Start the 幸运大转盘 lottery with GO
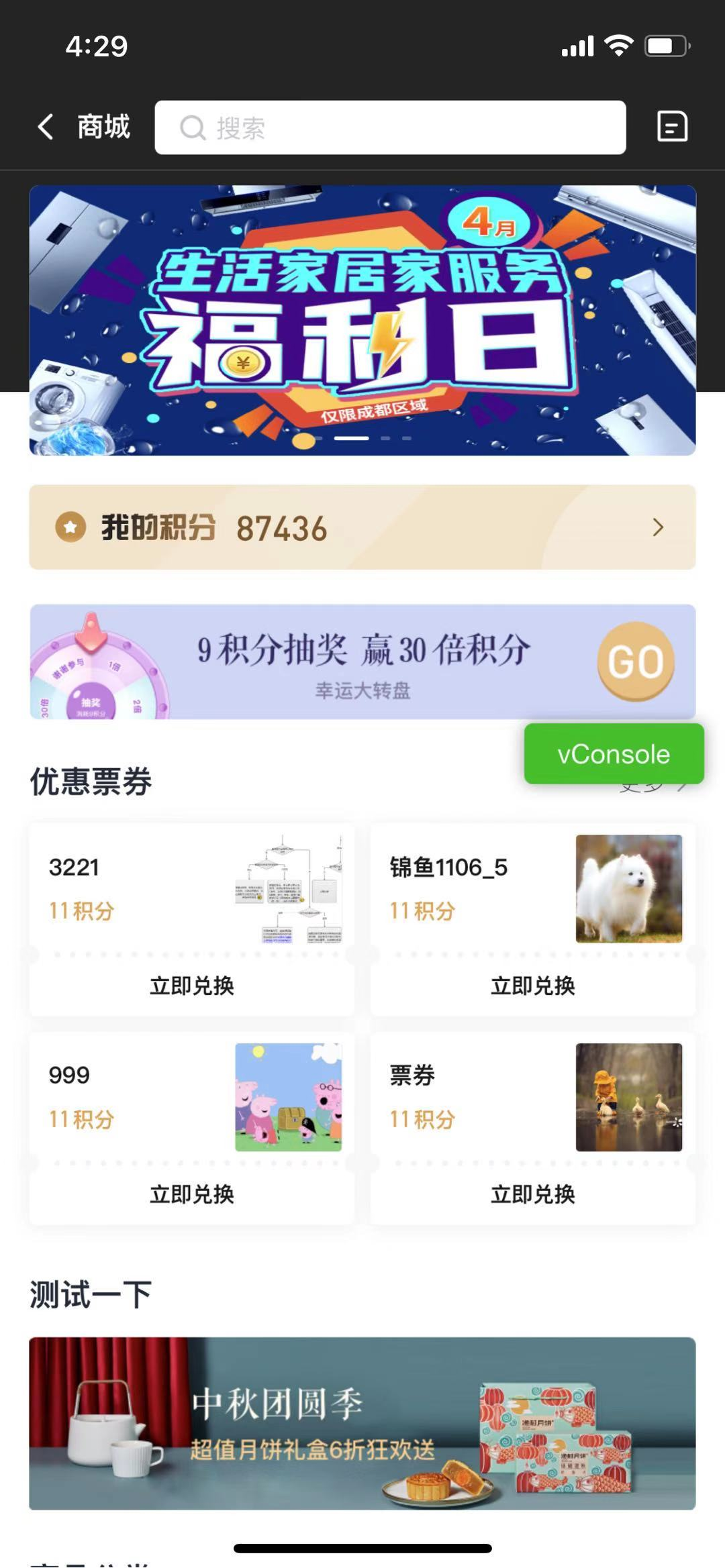 [635, 662]
